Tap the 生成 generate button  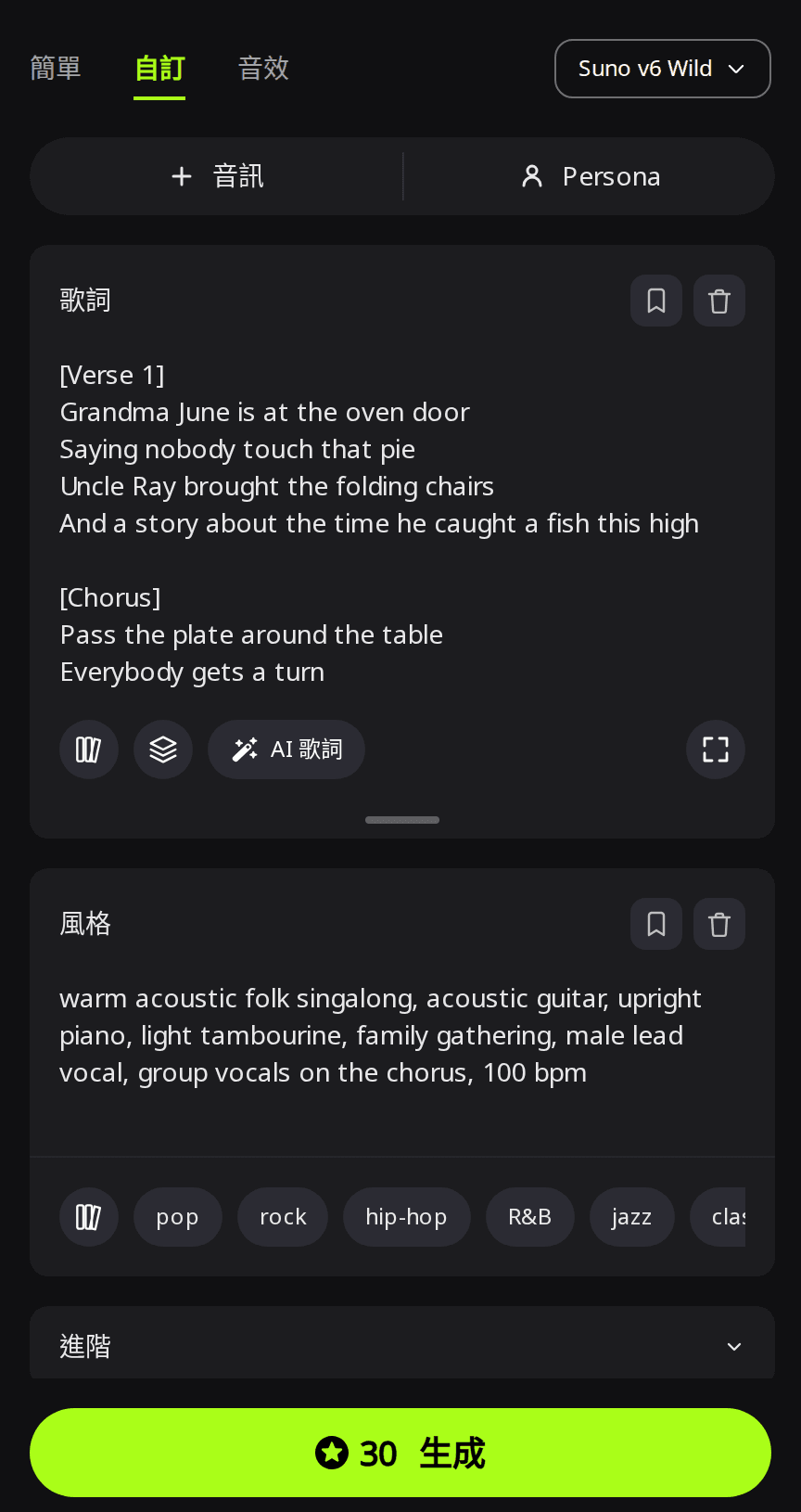pos(400,1453)
